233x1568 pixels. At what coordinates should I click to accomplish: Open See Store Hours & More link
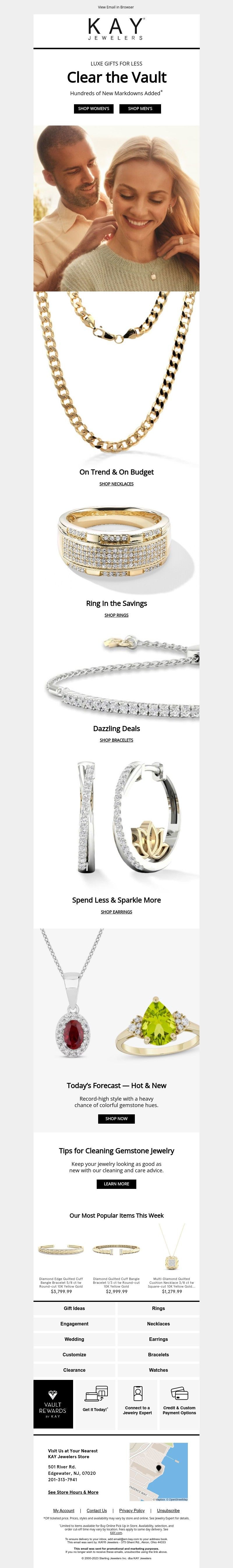[x=73, y=1492]
